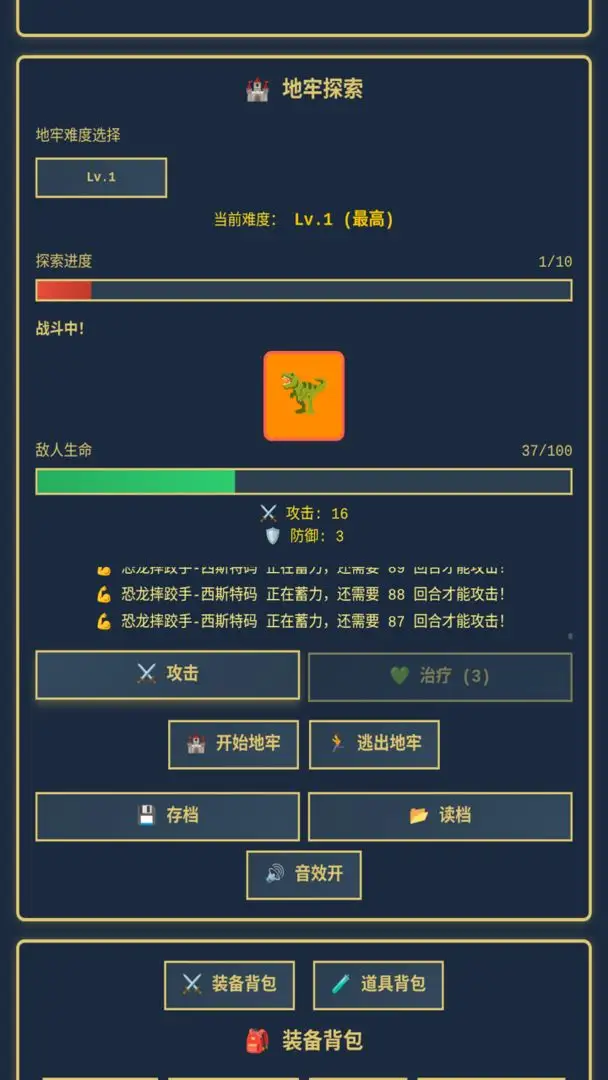Screen dimensions: 608x1080
Task: Start the dungeon with 开始地牢
Action: point(233,744)
